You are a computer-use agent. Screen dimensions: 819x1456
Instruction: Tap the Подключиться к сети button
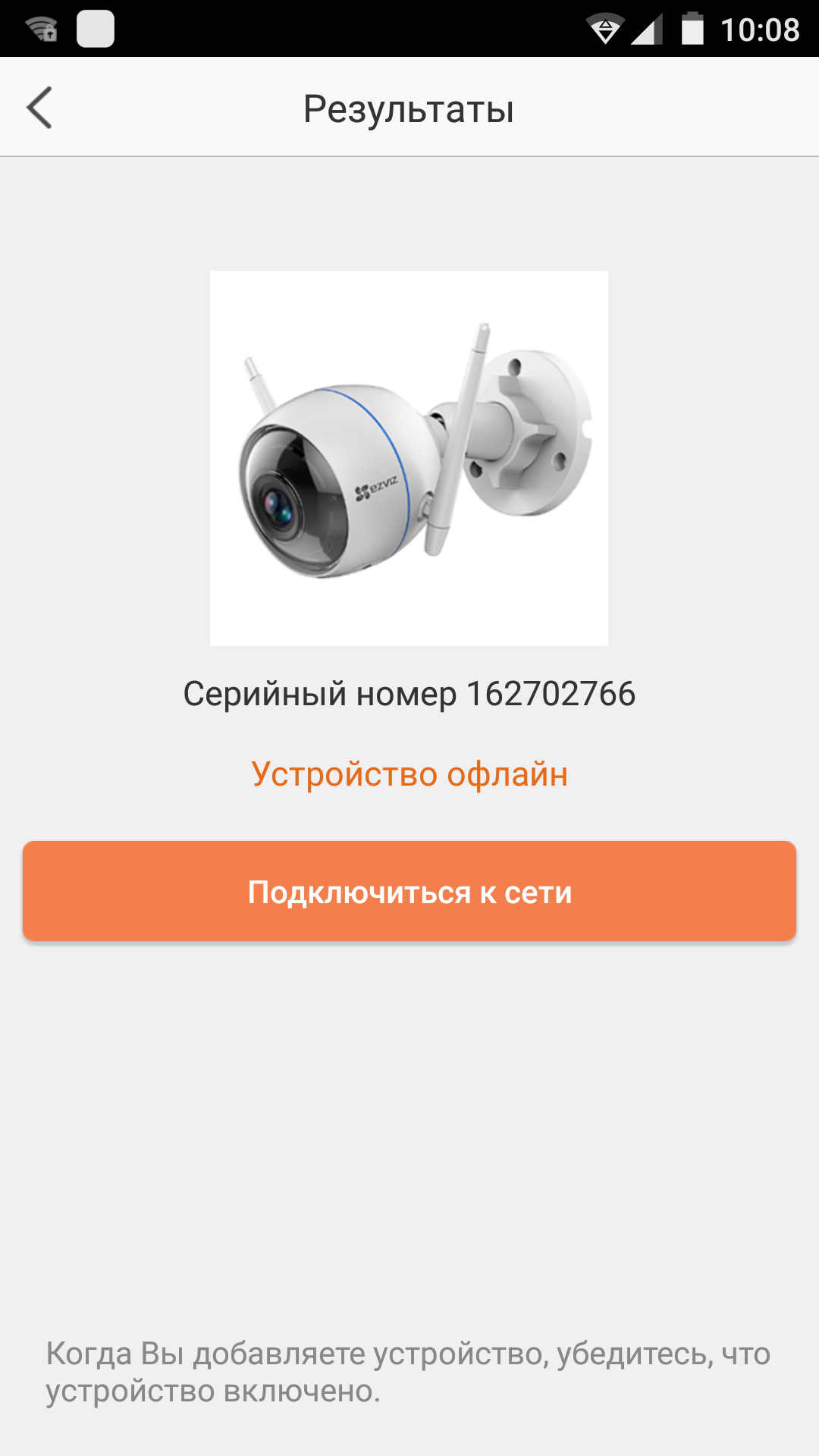click(409, 891)
